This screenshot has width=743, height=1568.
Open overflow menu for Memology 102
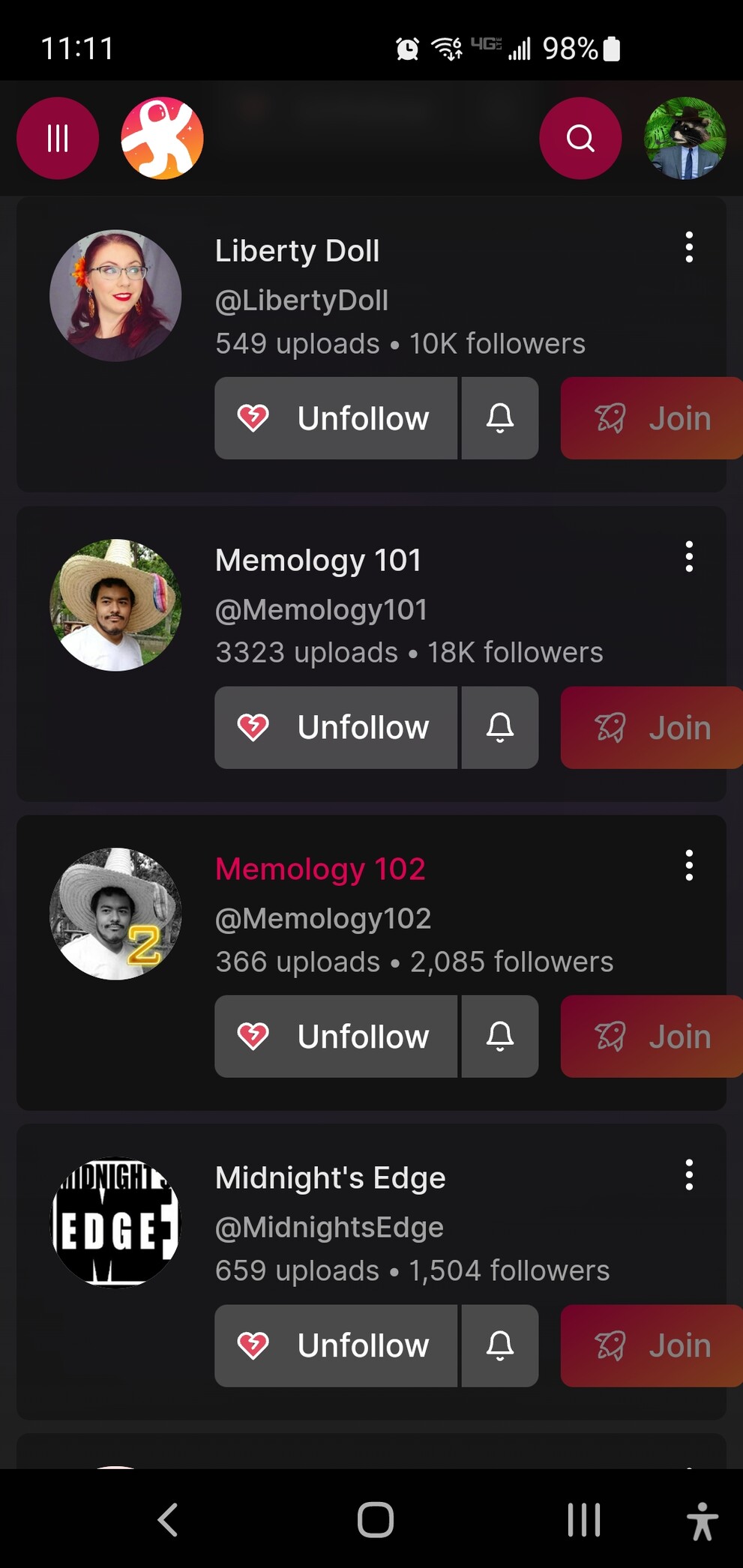click(689, 866)
